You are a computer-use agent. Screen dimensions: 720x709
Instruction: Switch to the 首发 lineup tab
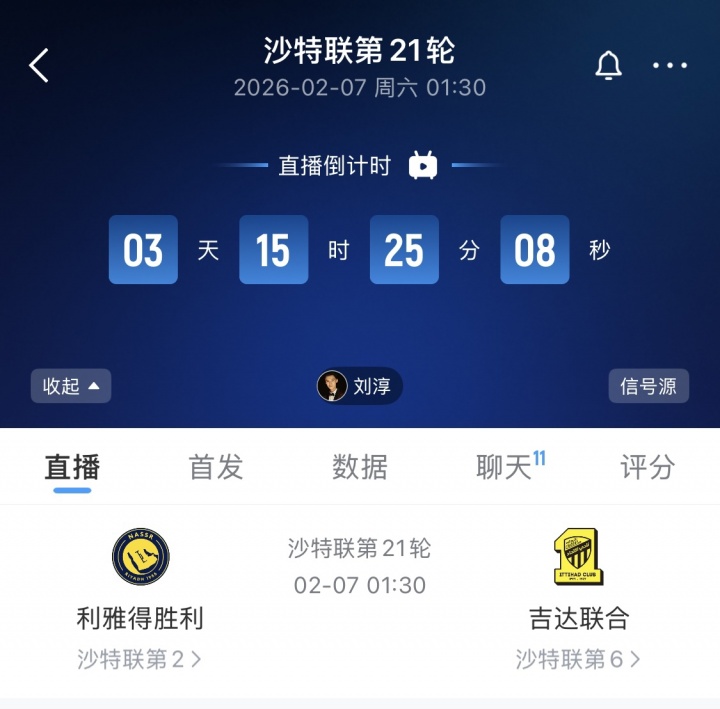click(216, 467)
